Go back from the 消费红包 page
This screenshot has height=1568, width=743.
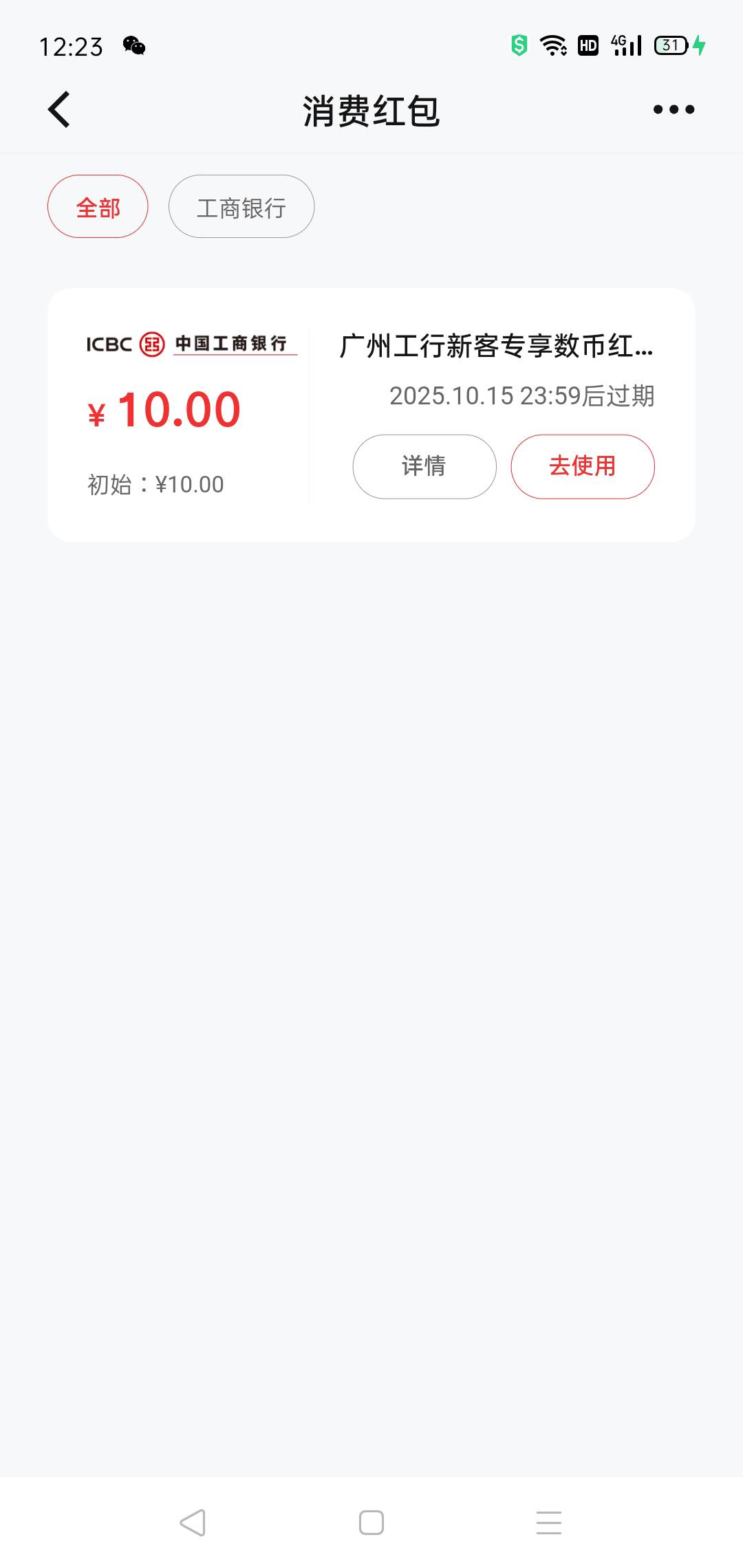click(x=59, y=109)
